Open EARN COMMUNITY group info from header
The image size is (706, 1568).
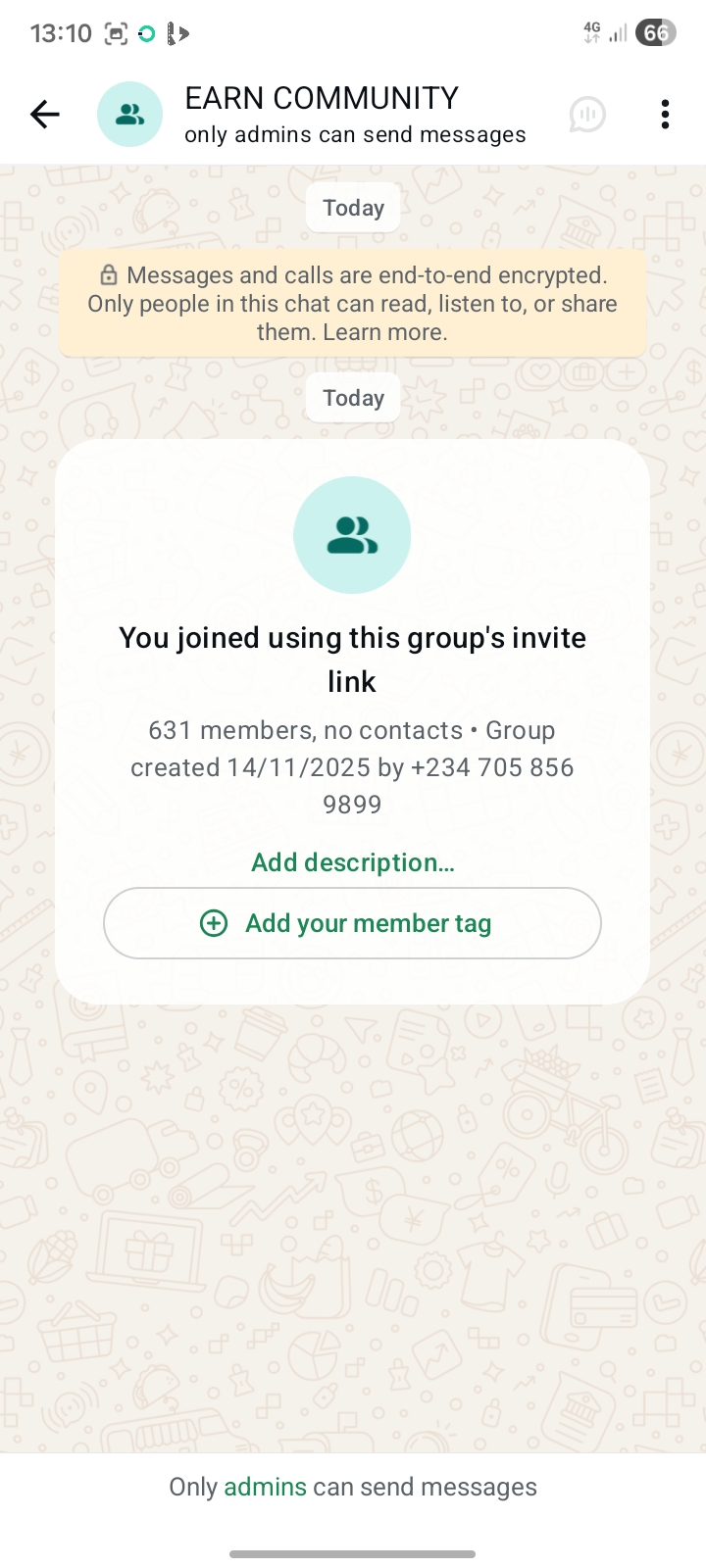click(x=353, y=115)
